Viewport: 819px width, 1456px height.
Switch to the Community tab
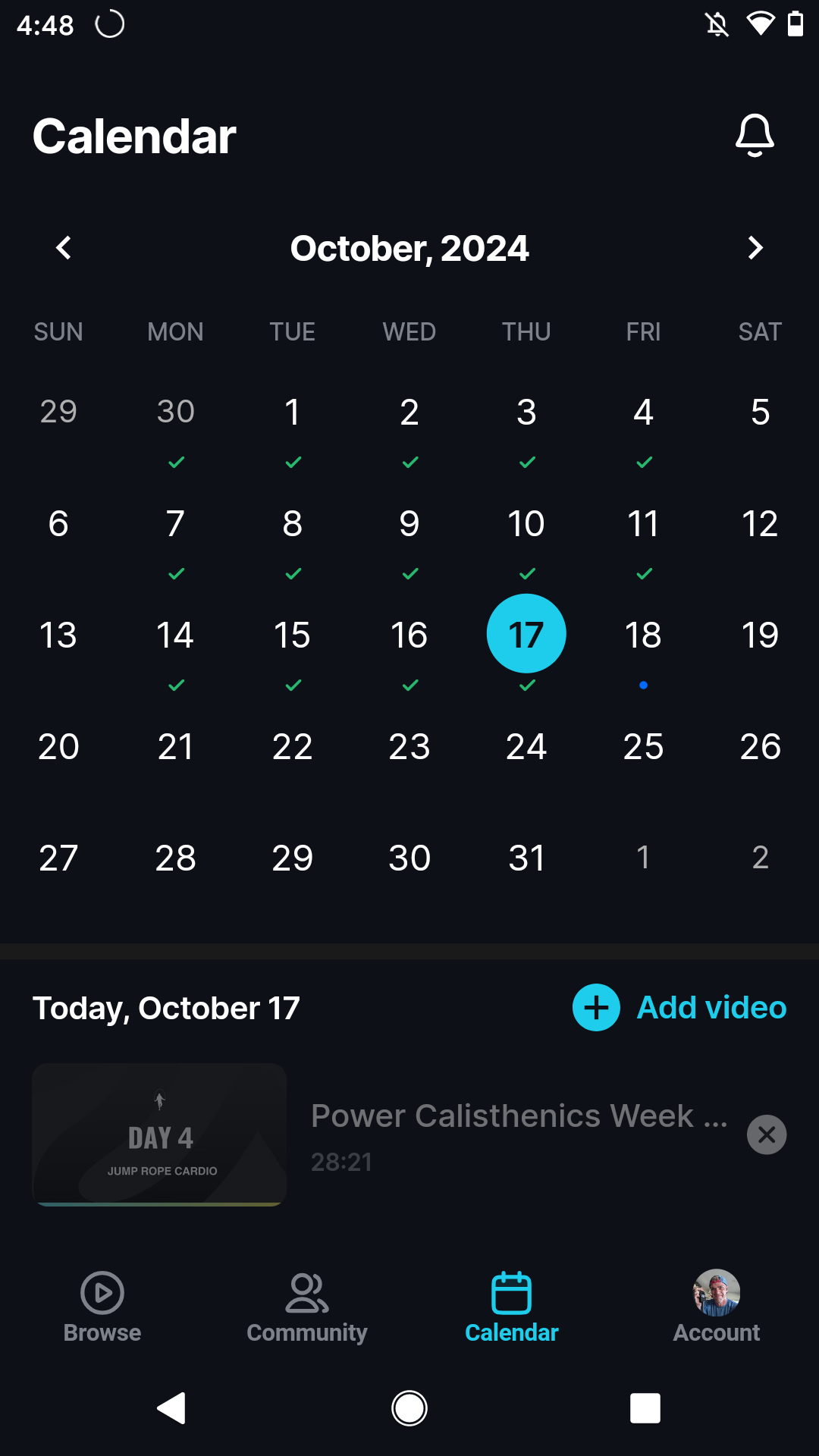coord(307,1307)
